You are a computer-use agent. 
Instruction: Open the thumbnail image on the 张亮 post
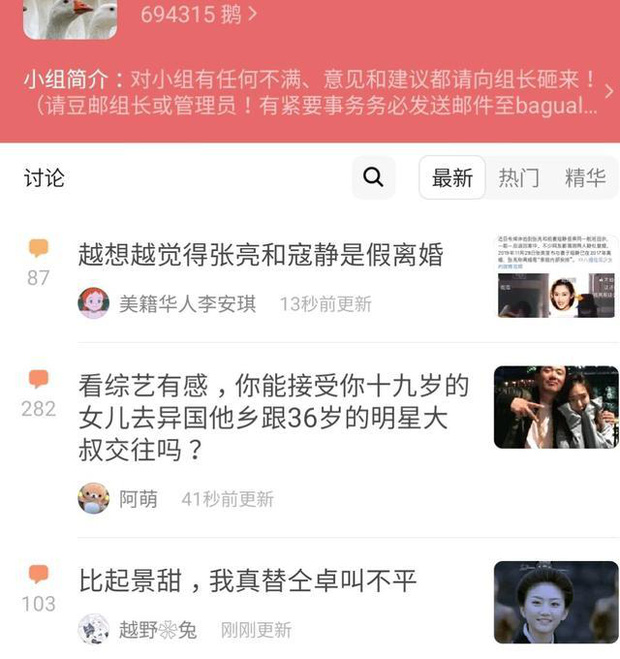point(556,277)
